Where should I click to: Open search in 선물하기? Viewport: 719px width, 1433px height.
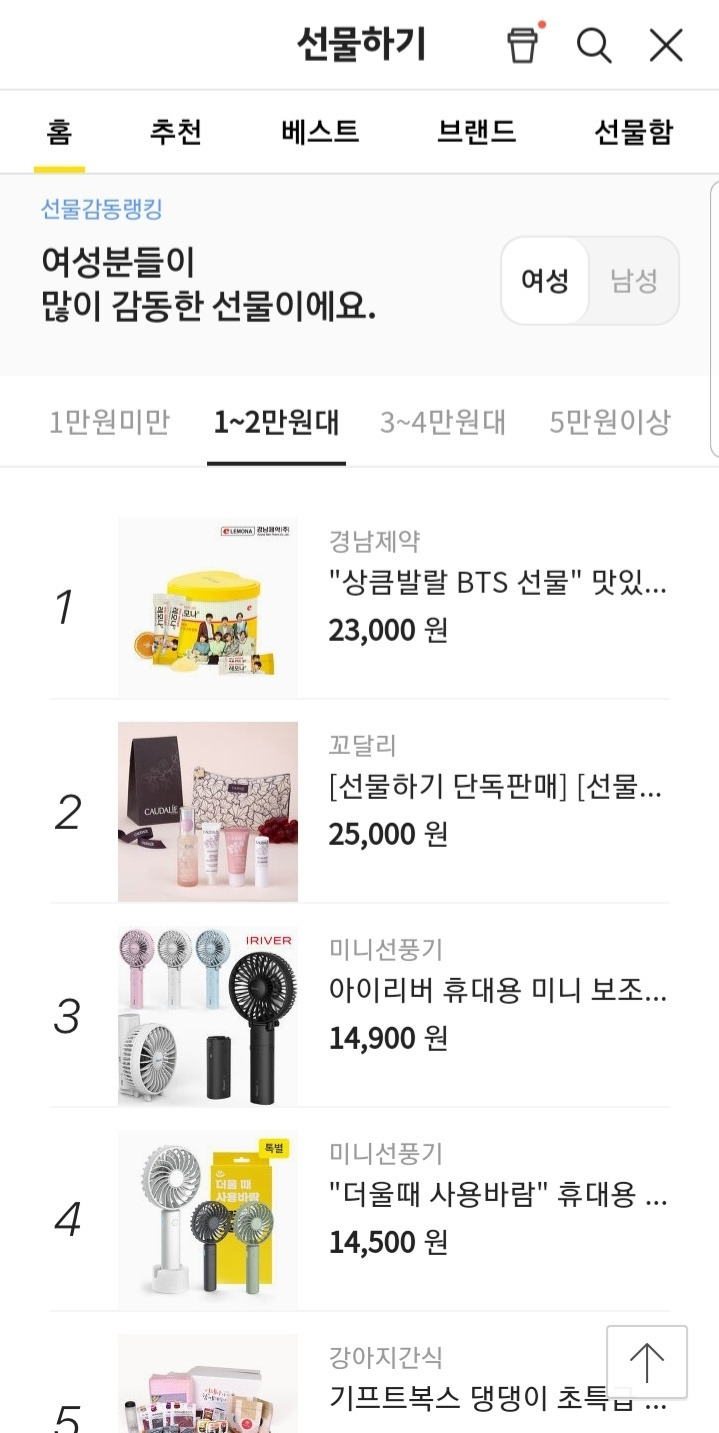(x=594, y=45)
